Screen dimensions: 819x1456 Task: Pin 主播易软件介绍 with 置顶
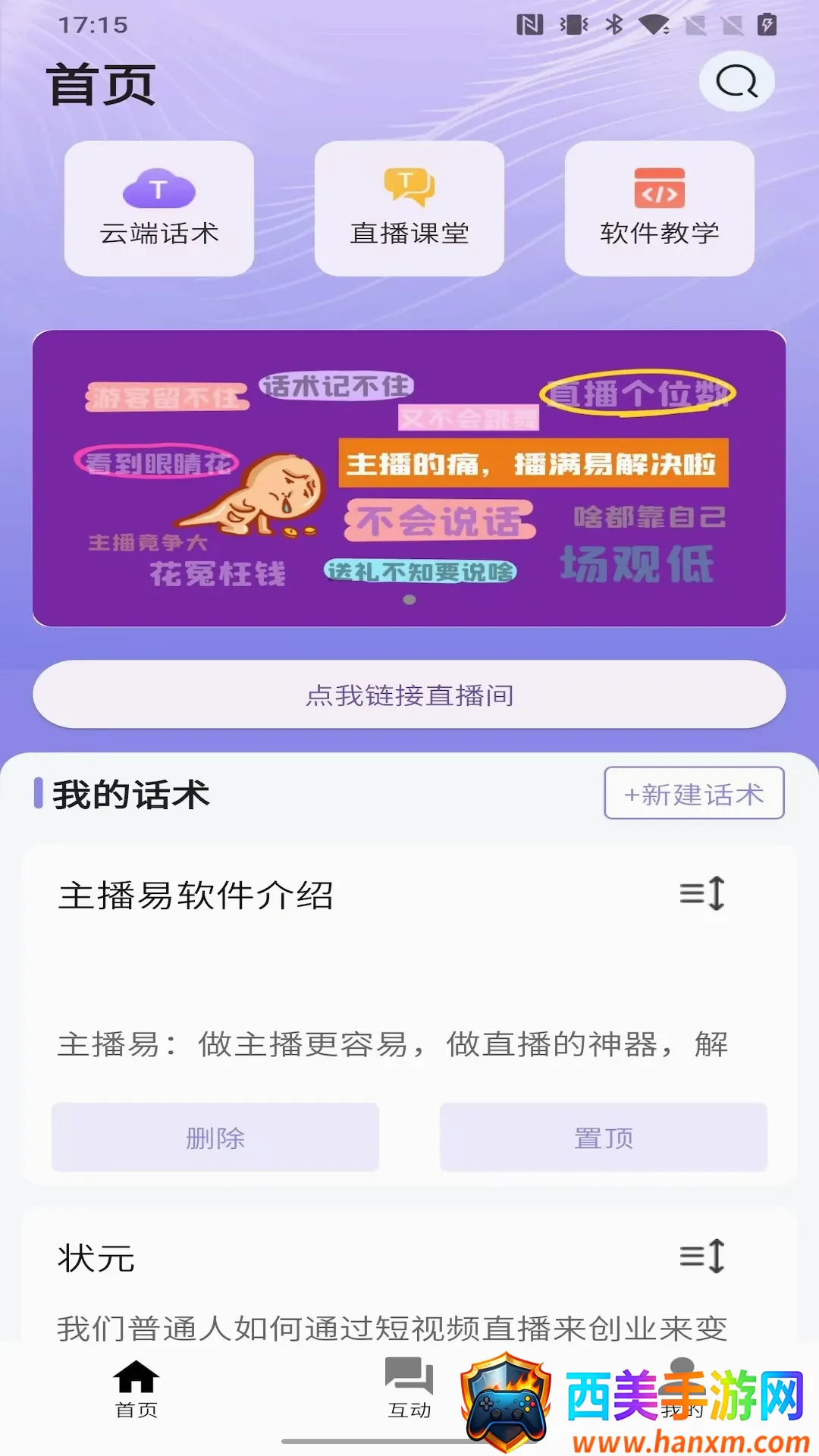[604, 1137]
